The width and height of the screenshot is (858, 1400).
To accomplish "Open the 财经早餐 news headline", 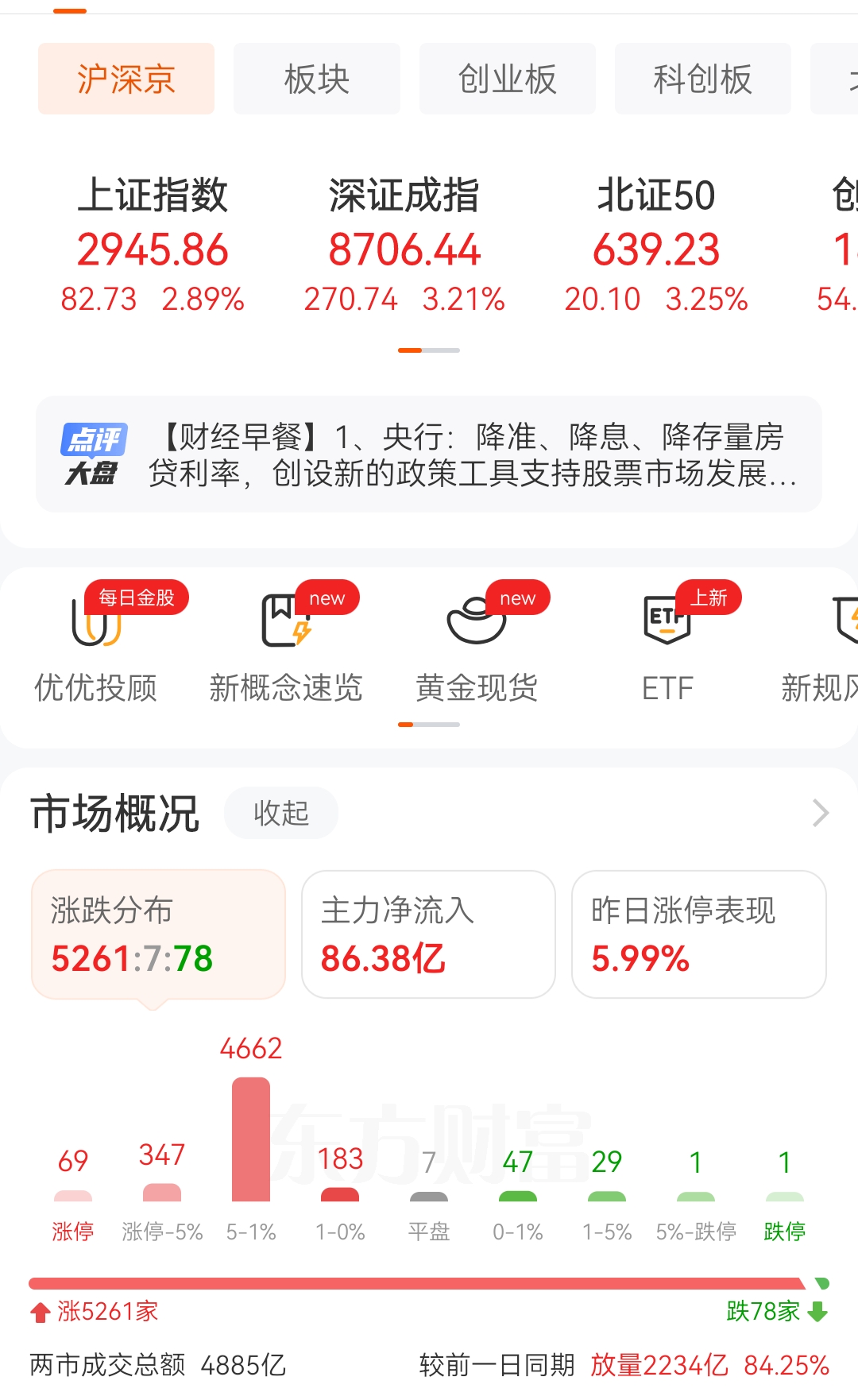I will click(x=469, y=456).
